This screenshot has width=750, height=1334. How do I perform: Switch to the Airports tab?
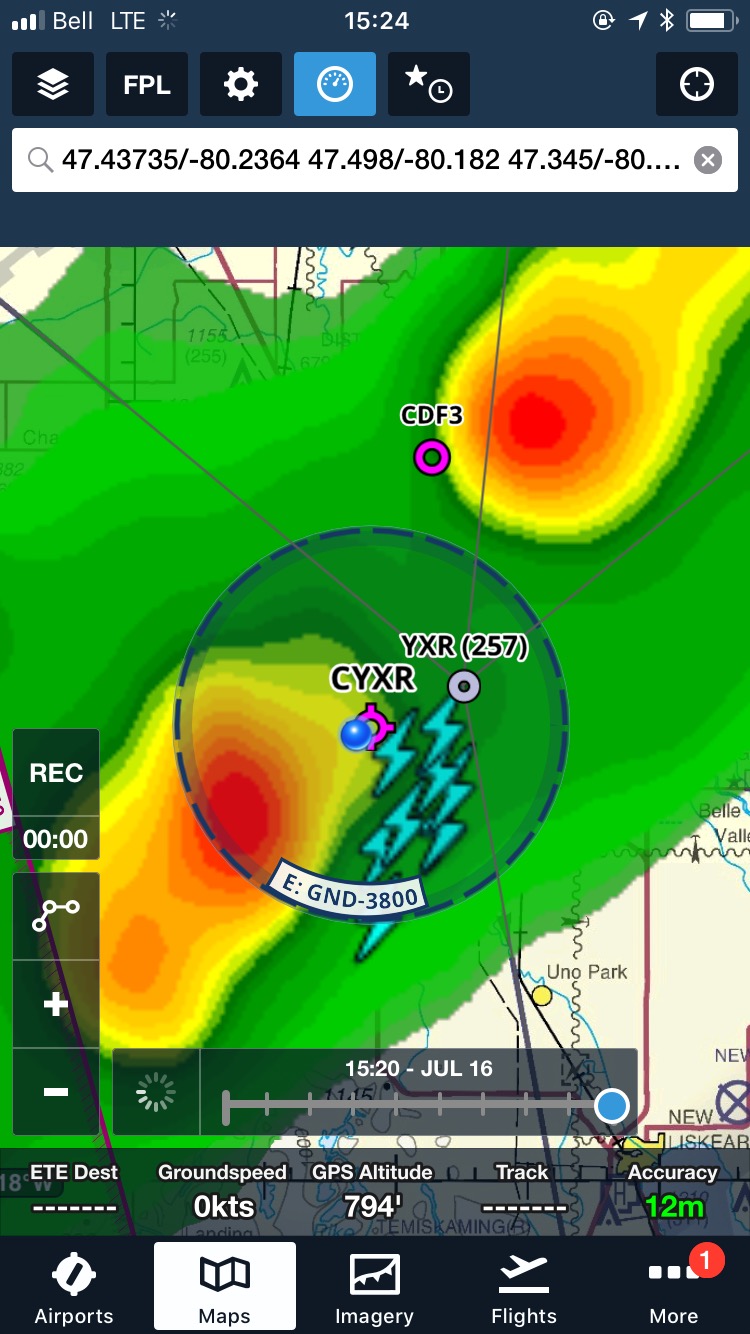(74, 1288)
